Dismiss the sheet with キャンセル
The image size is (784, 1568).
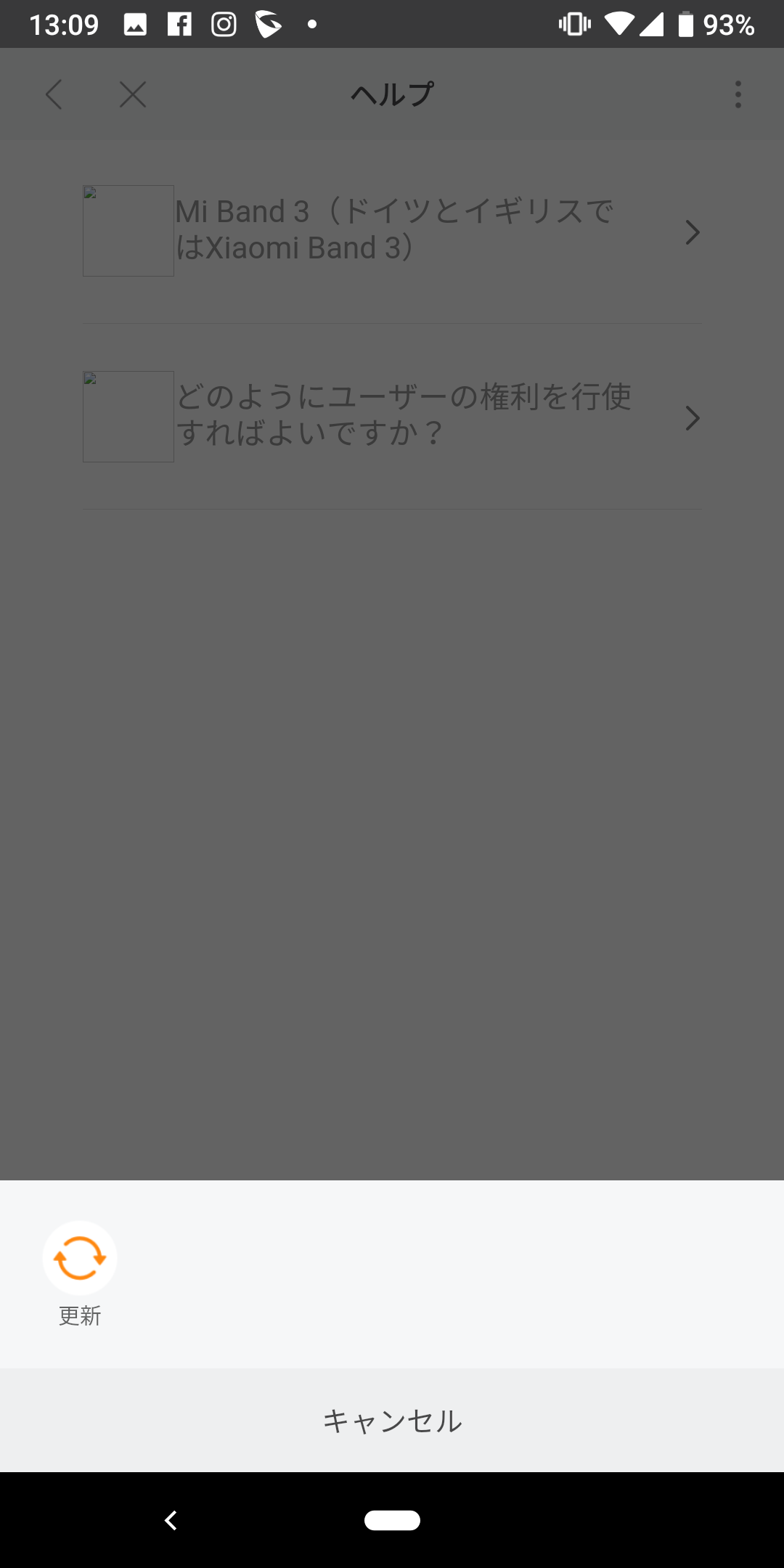point(392,1421)
